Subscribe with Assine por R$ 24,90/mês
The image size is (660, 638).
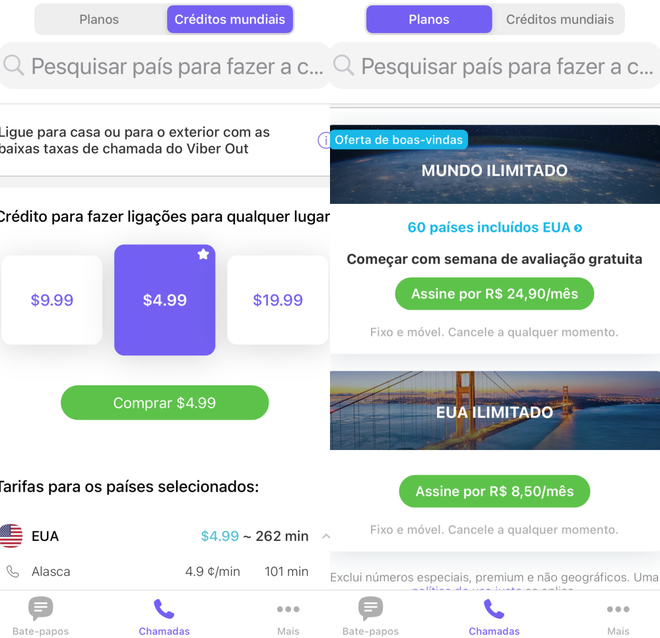[494, 294]
